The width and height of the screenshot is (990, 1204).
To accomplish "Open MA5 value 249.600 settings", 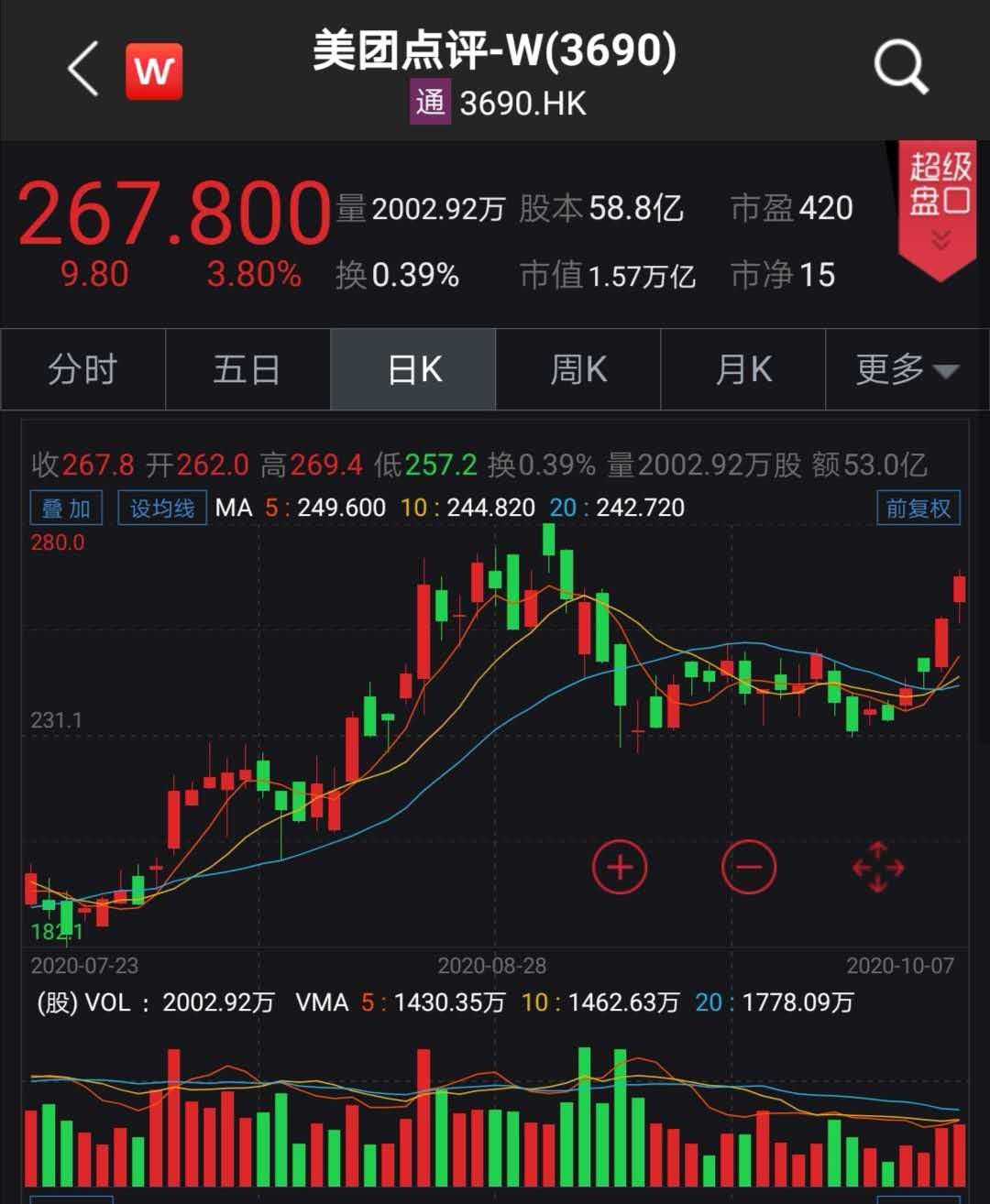I will 325,507.
